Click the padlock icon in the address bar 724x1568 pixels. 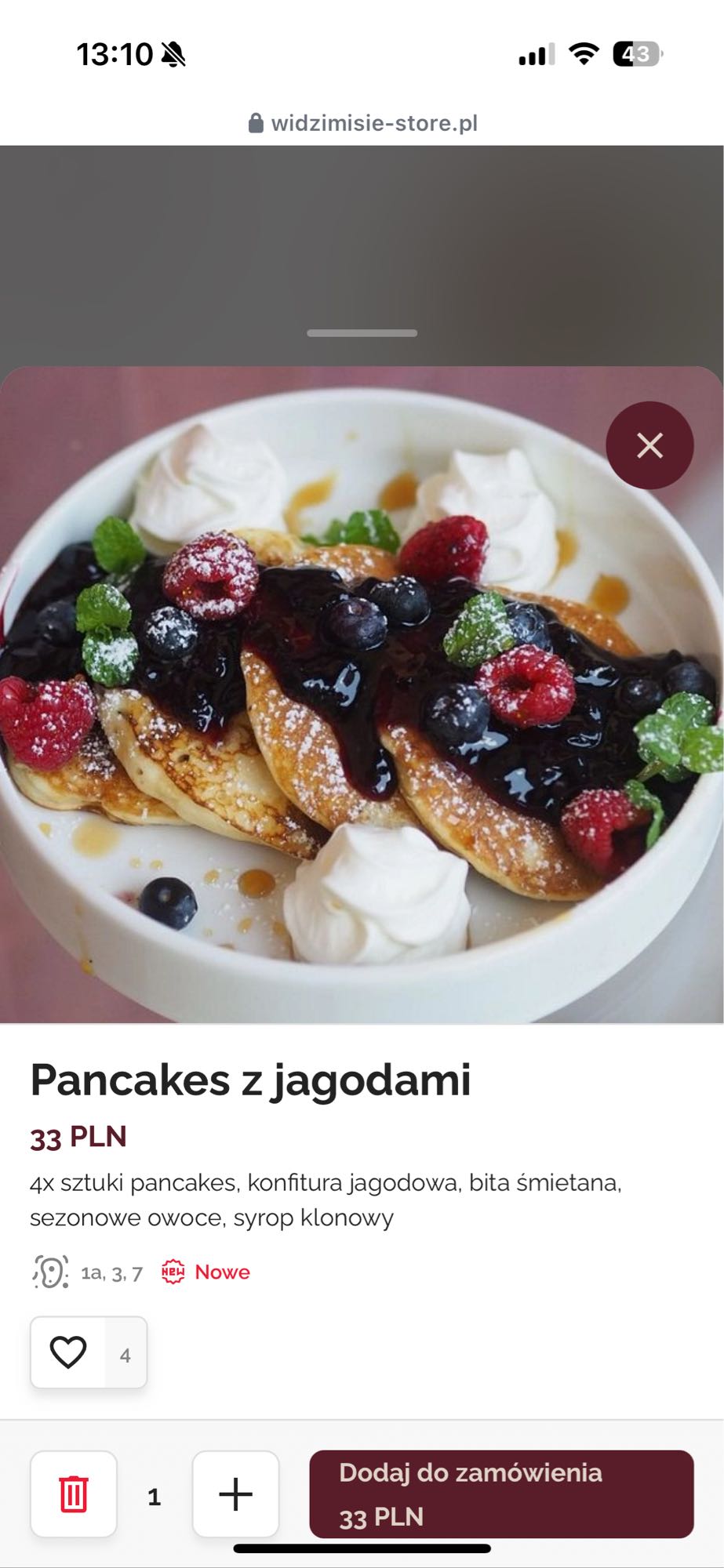click(256, 122)
